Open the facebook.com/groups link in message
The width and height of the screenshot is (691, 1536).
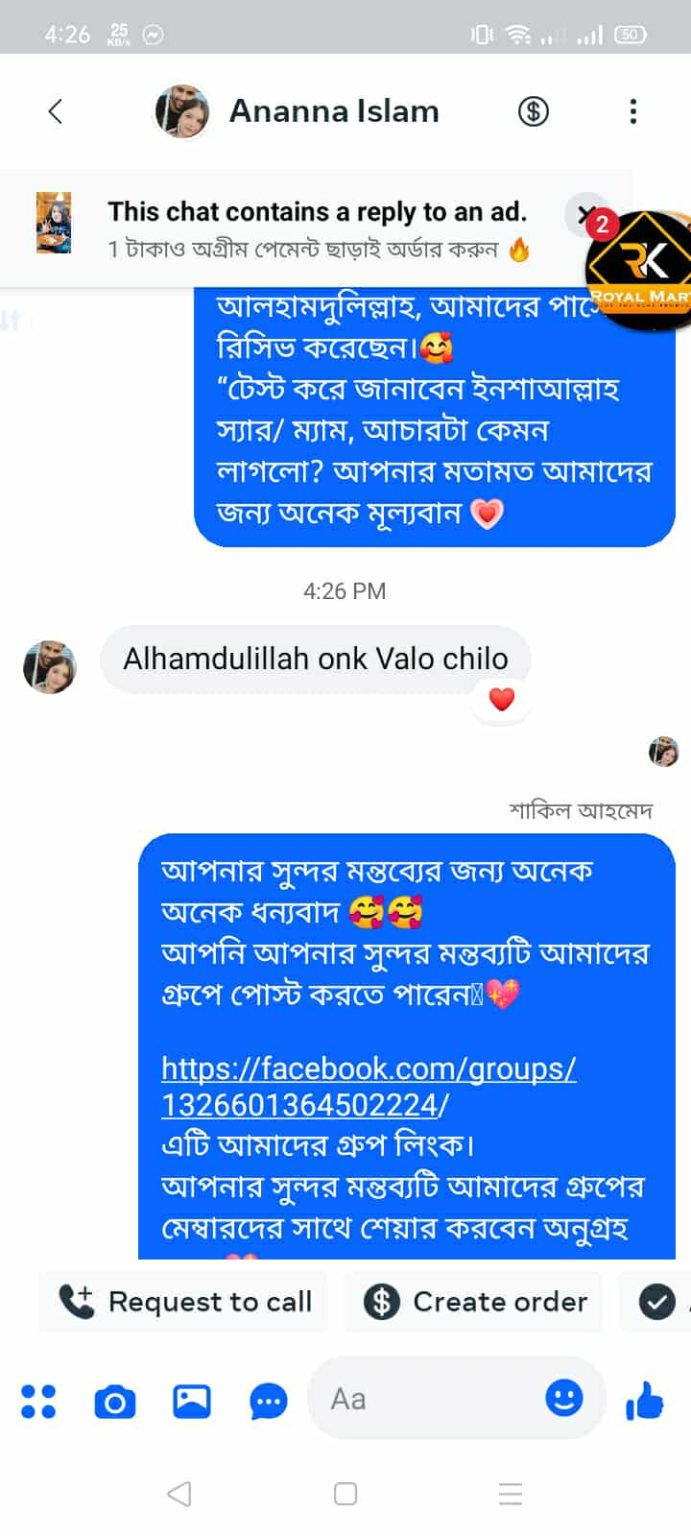pos(368,1086)
